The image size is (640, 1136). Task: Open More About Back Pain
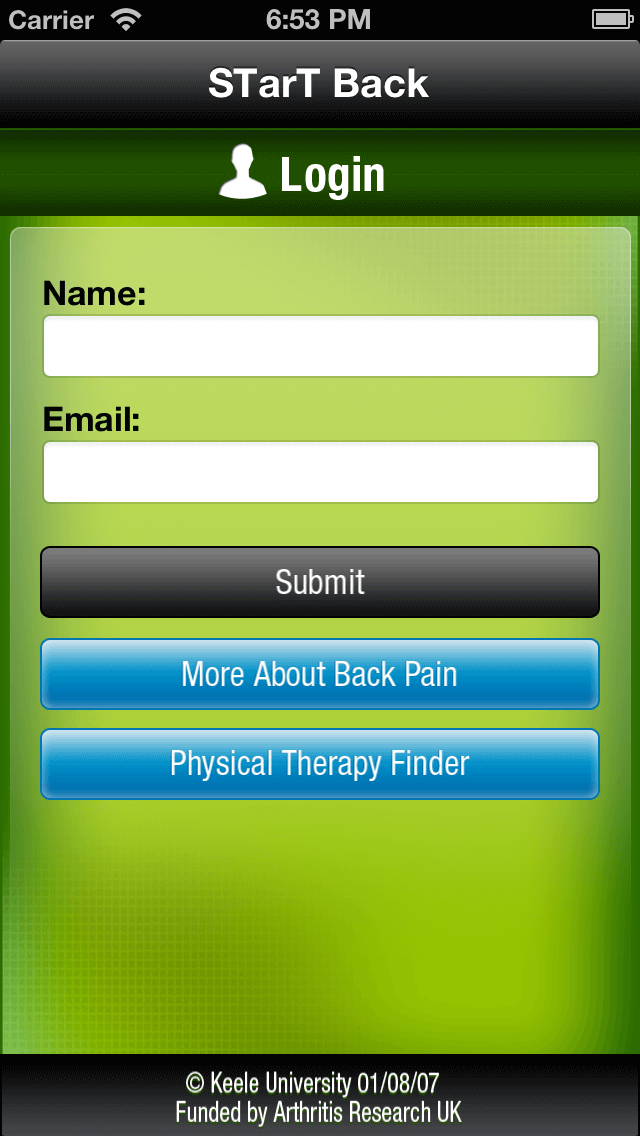coord(320,674)
